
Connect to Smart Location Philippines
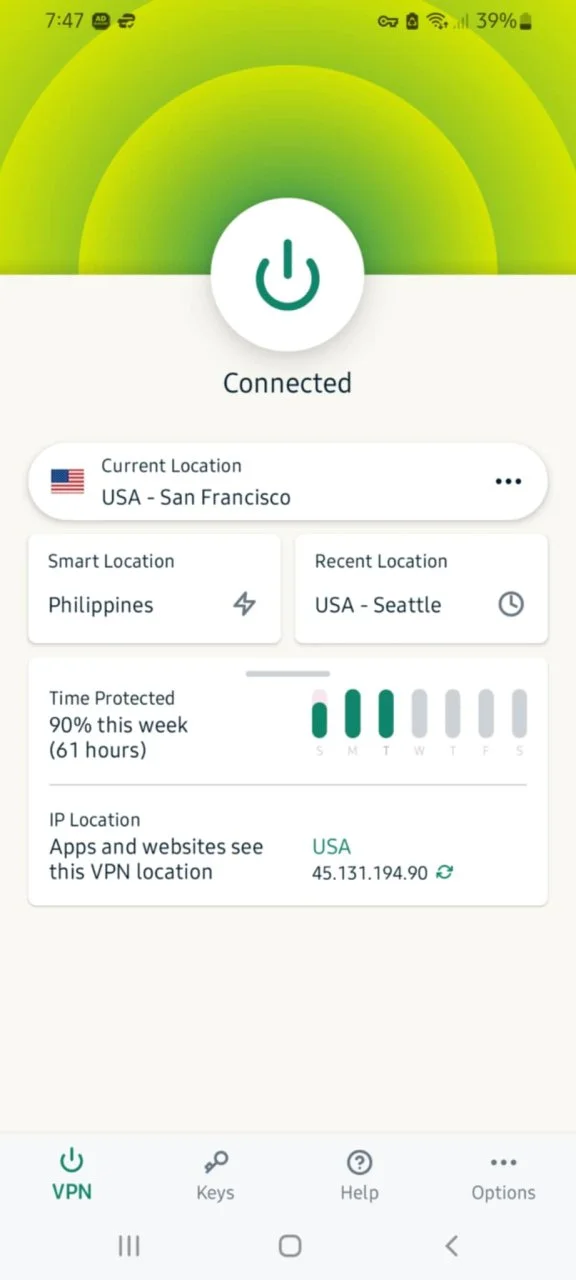coord(154,588)
